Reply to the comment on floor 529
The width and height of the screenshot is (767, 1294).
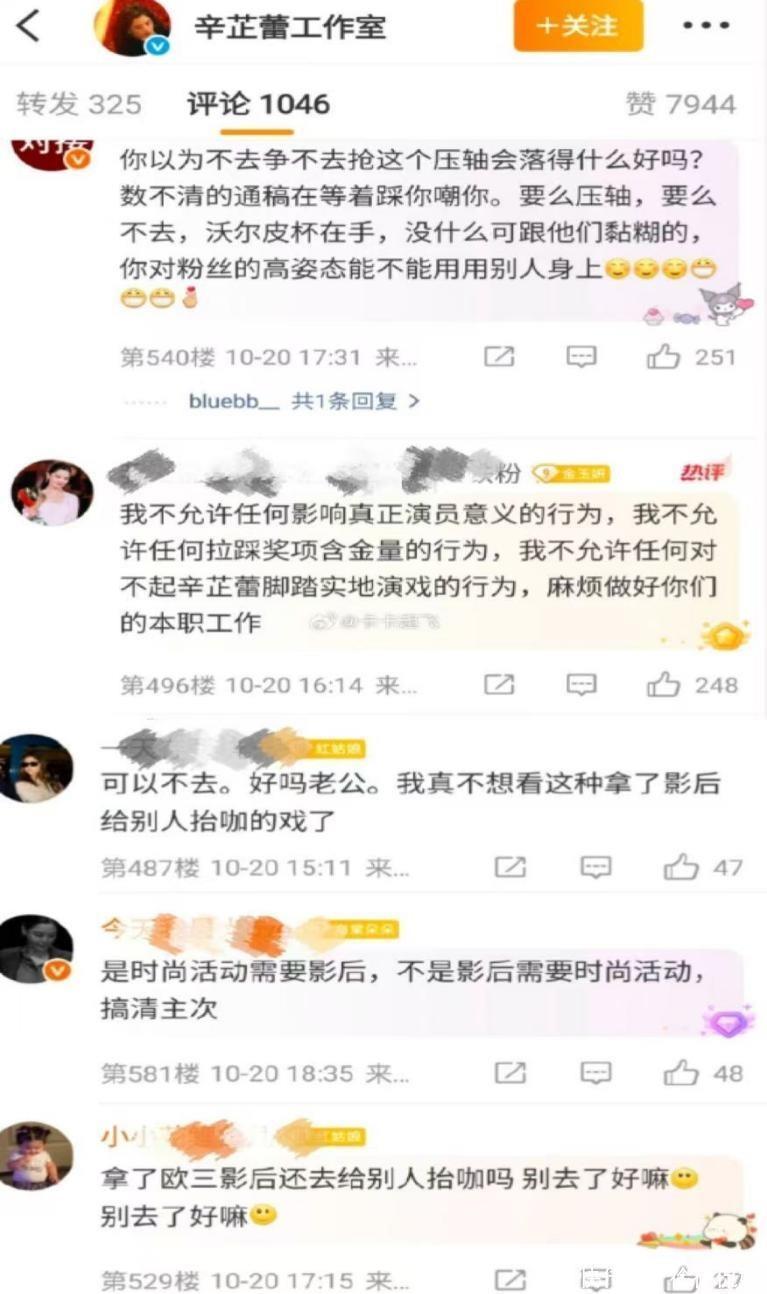[x=596, y=1279]
